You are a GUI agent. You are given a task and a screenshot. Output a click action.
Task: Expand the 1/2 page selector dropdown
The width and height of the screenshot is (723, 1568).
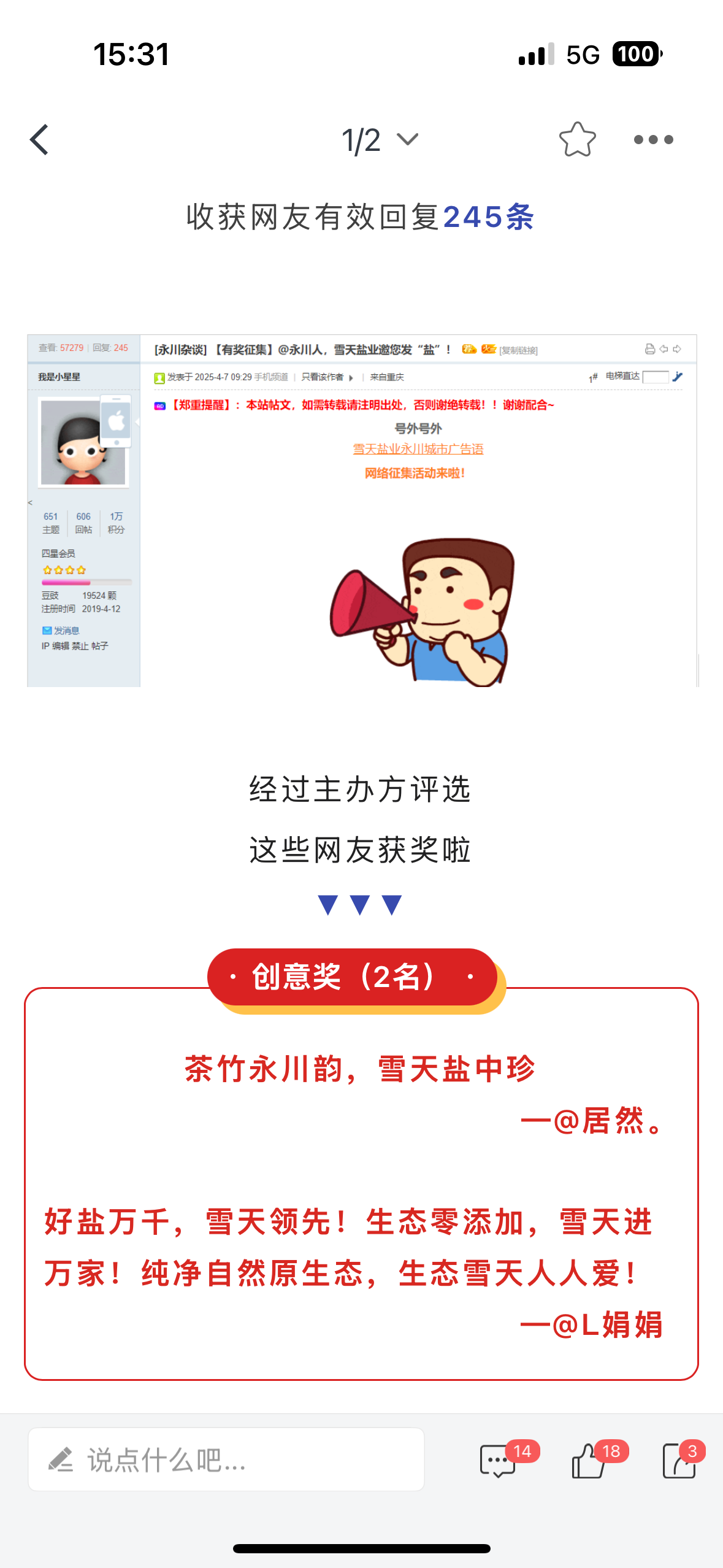coord(380,140)
